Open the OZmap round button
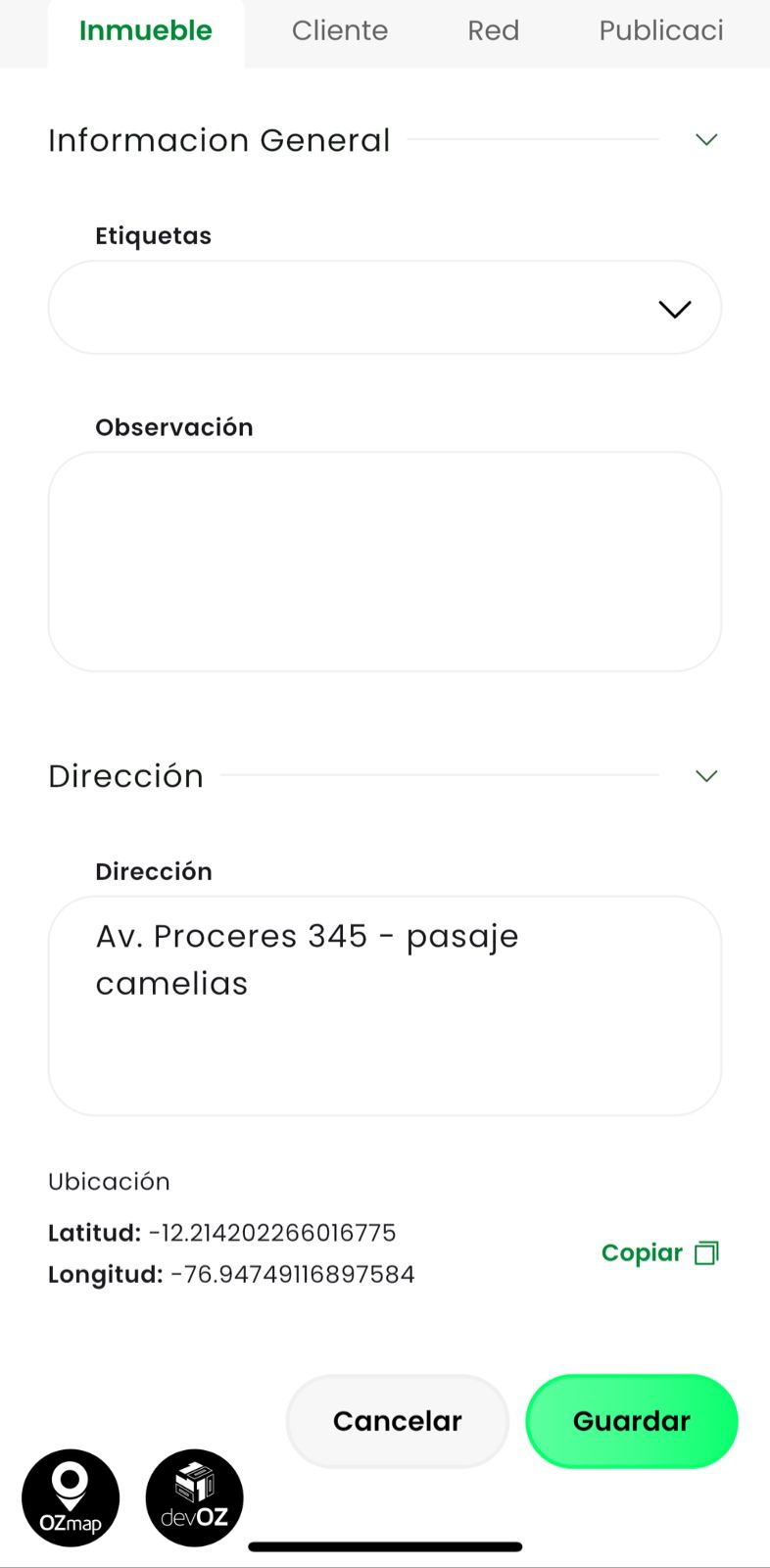This screenshot has height=1568, width=770. coord(71,1498)
